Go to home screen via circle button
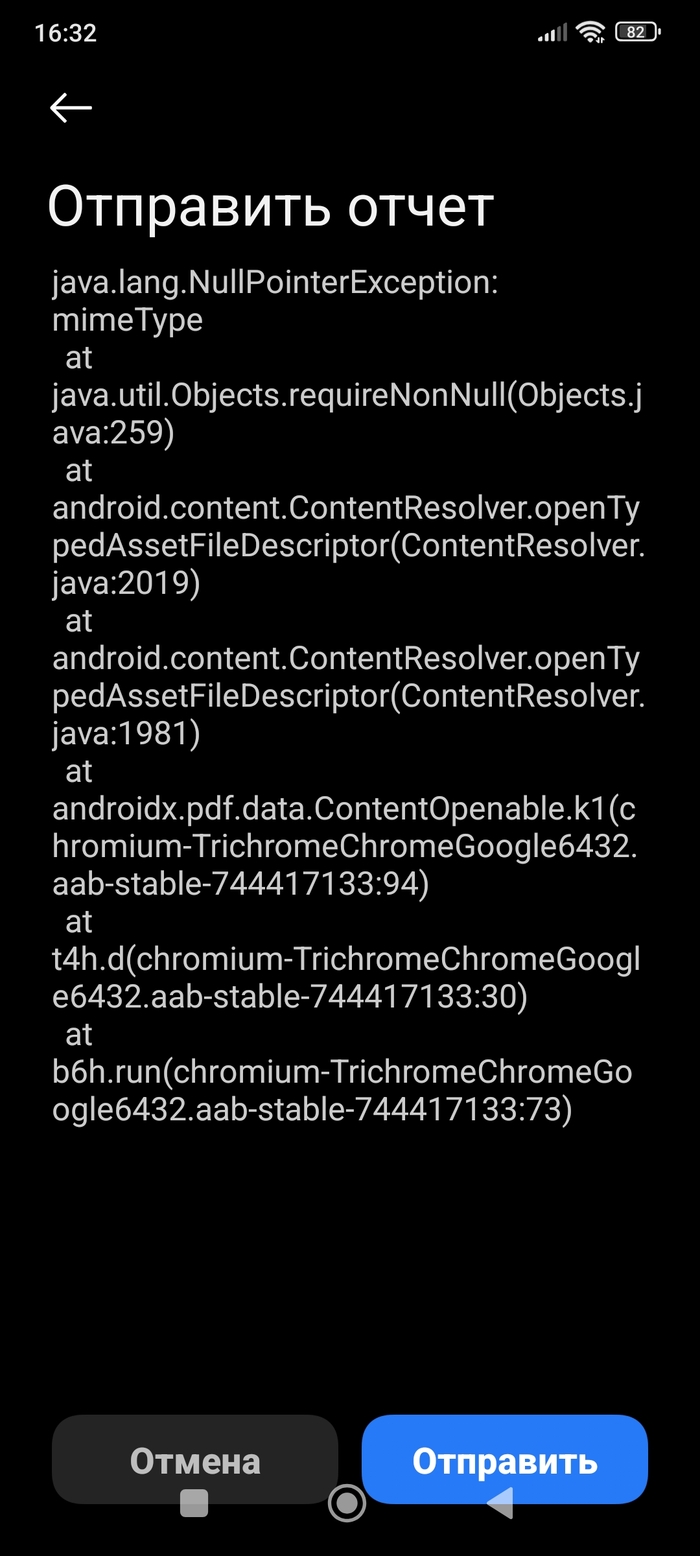This screenshot has width=700, height=1556. [347, 1502]
